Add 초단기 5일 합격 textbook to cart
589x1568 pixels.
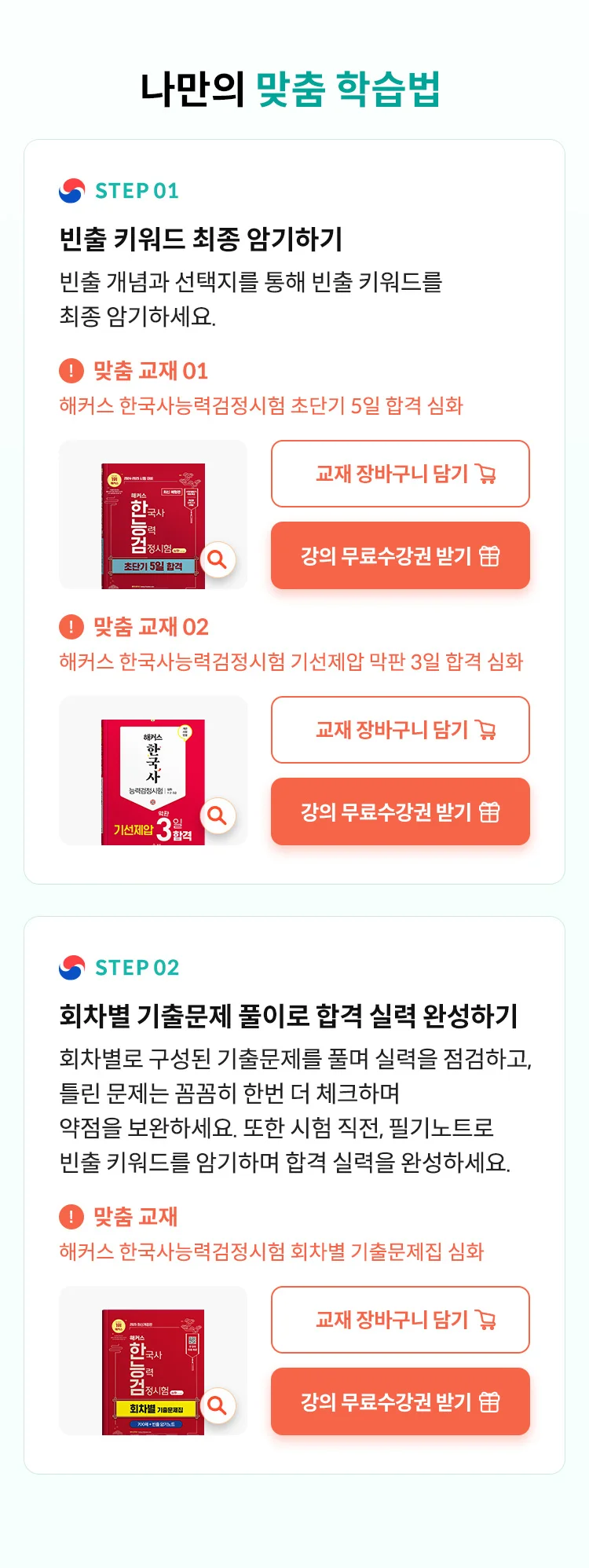(x=400, y=474)
